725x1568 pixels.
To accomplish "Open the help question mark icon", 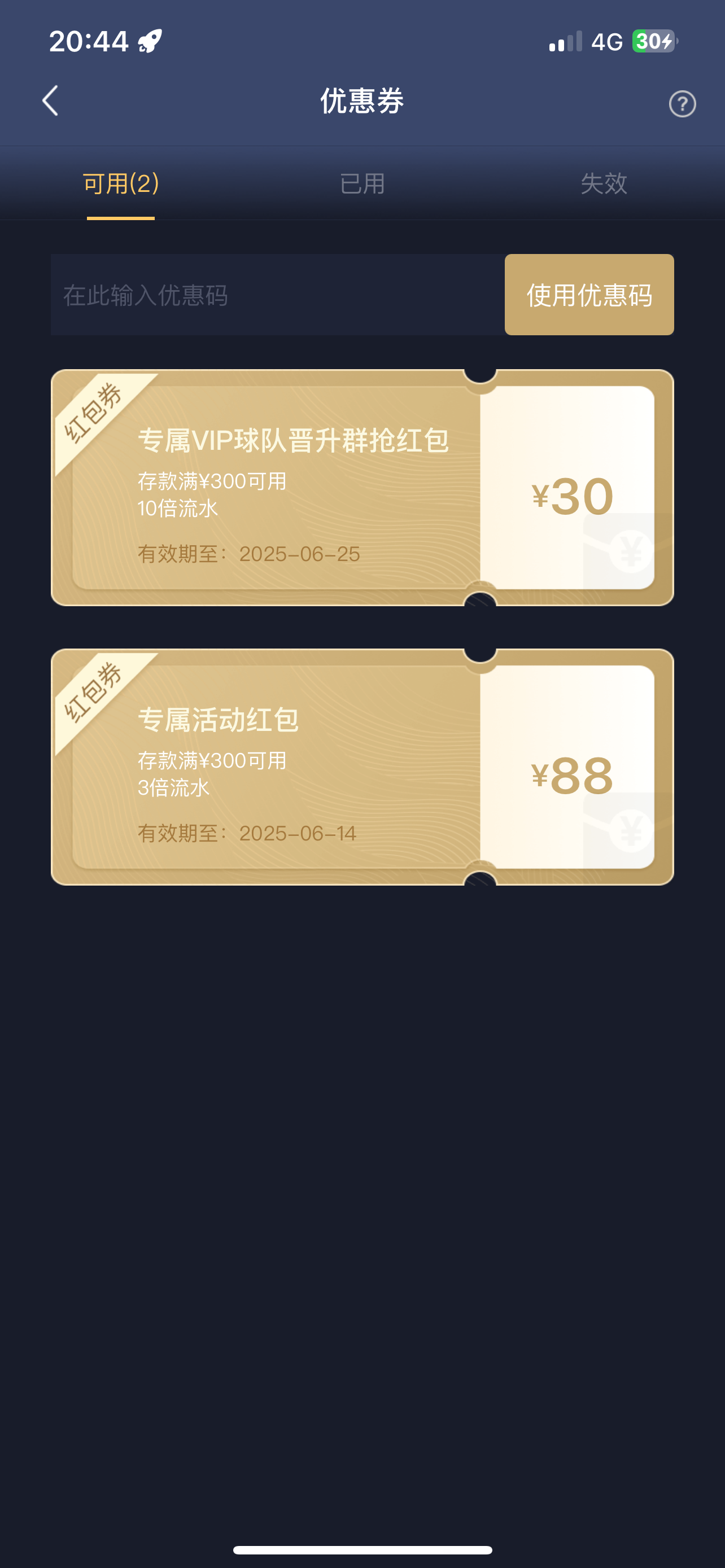I will [682, 103].
